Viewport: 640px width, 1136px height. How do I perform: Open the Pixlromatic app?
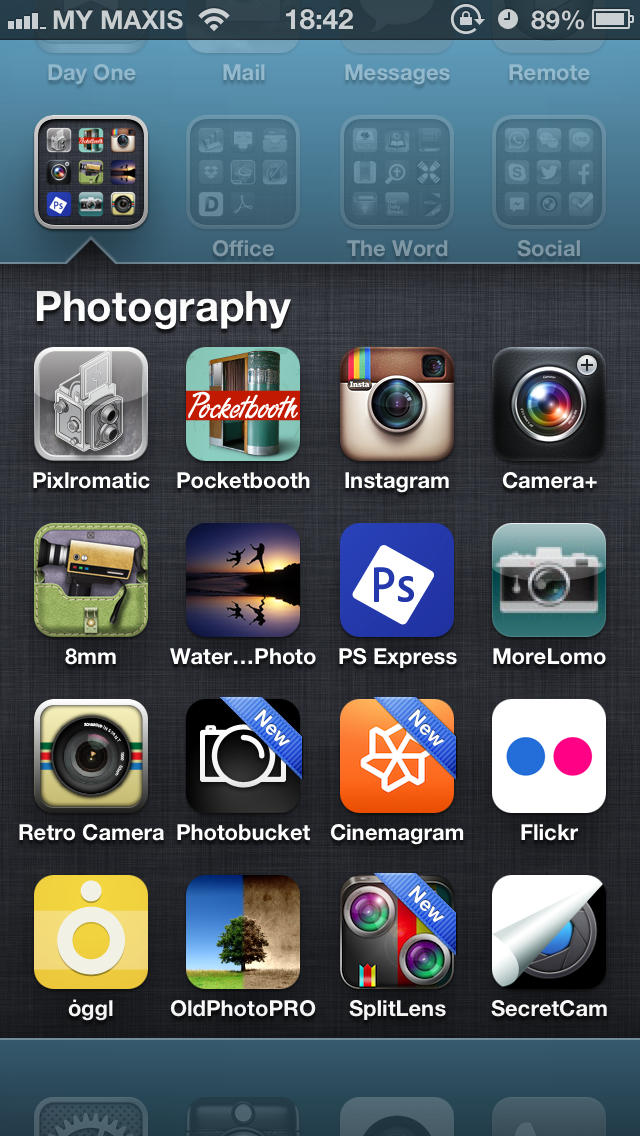pyautogui.click(x=91, y=404)
